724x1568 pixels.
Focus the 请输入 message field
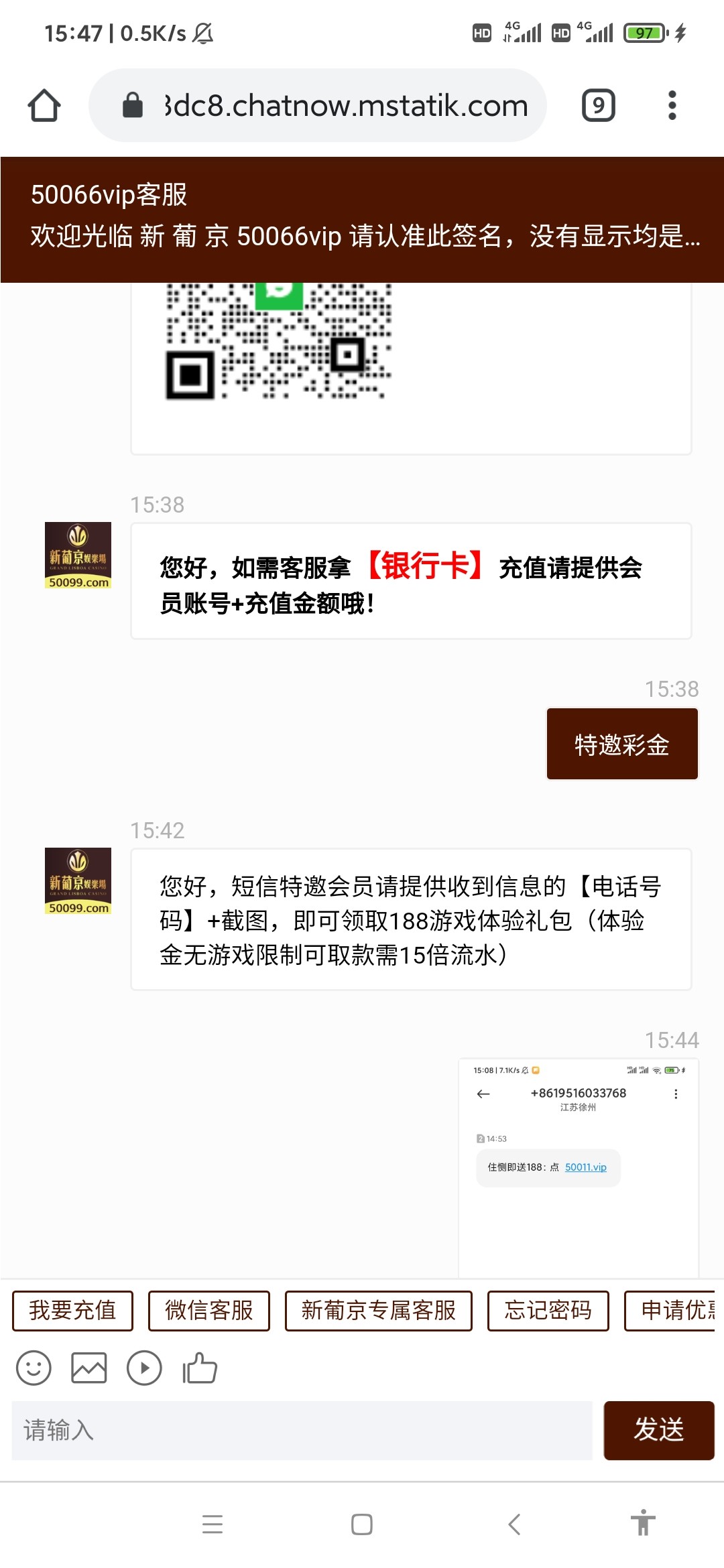302,1430
